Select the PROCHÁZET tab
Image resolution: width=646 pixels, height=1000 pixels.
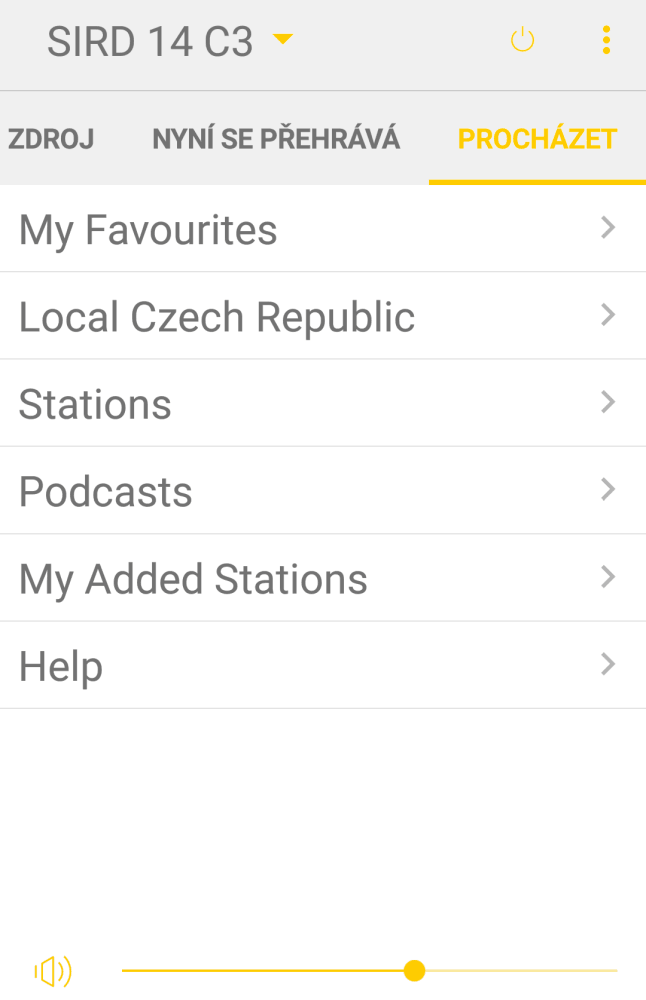(537, 139)
